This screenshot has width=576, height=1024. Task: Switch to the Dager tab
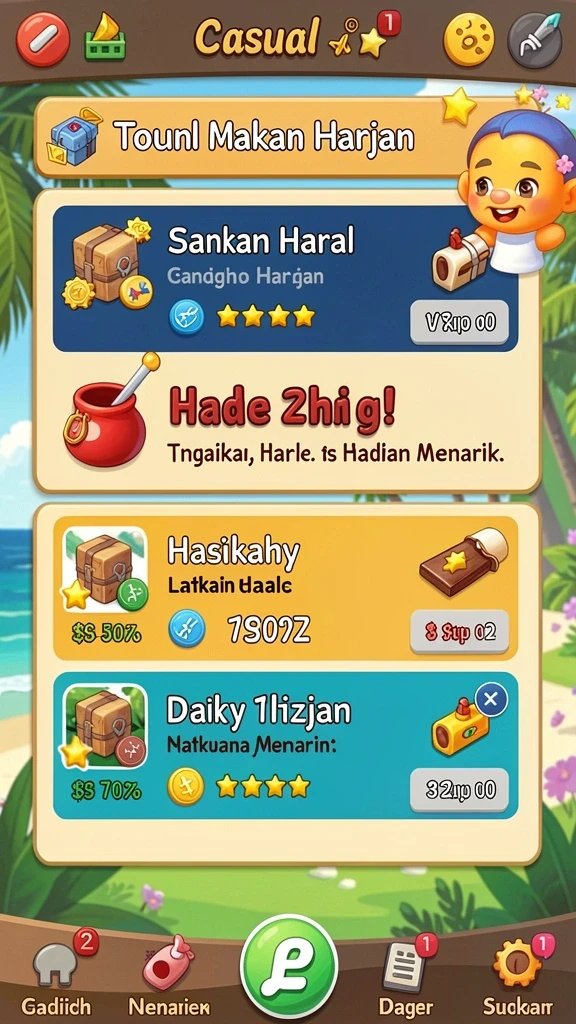click(x=406, y=976)
